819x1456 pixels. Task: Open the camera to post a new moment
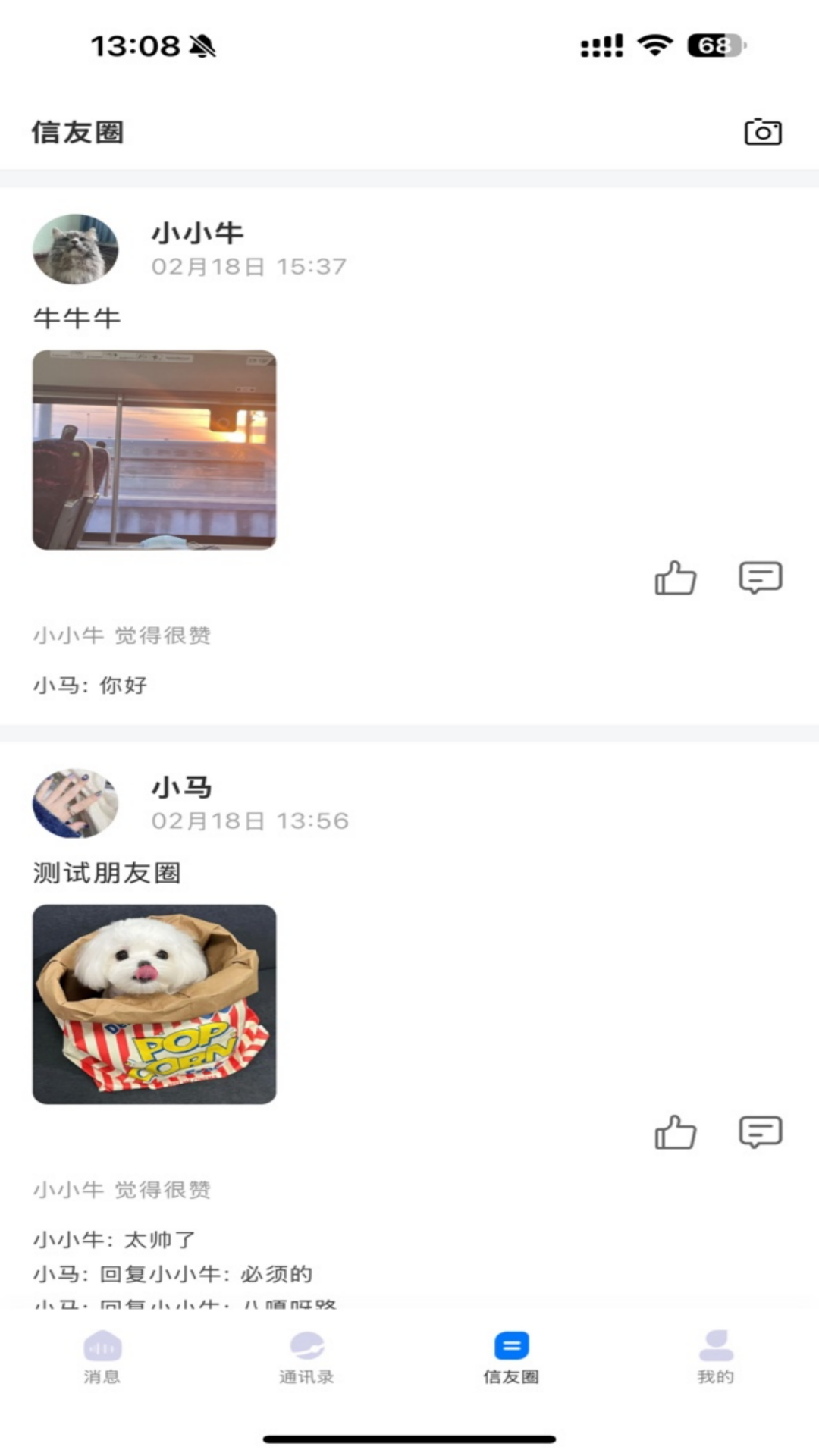763,130
